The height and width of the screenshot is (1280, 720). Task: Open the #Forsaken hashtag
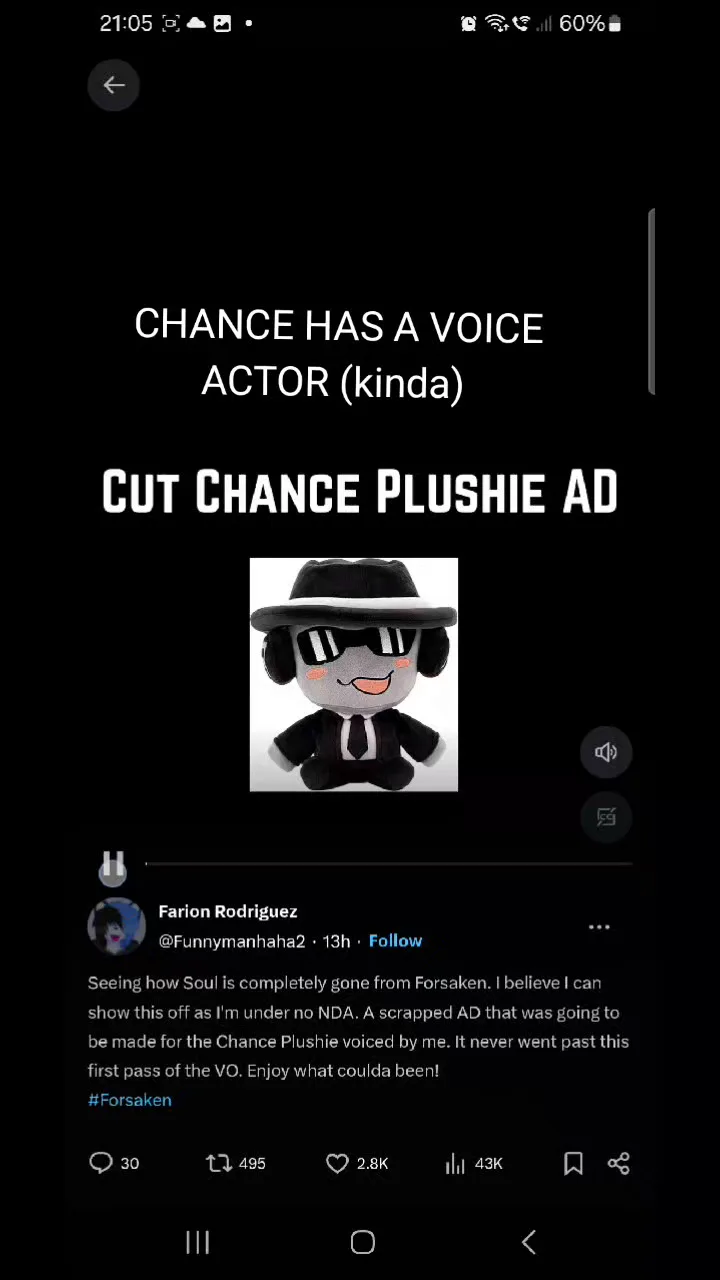(x=130, y=1100)
